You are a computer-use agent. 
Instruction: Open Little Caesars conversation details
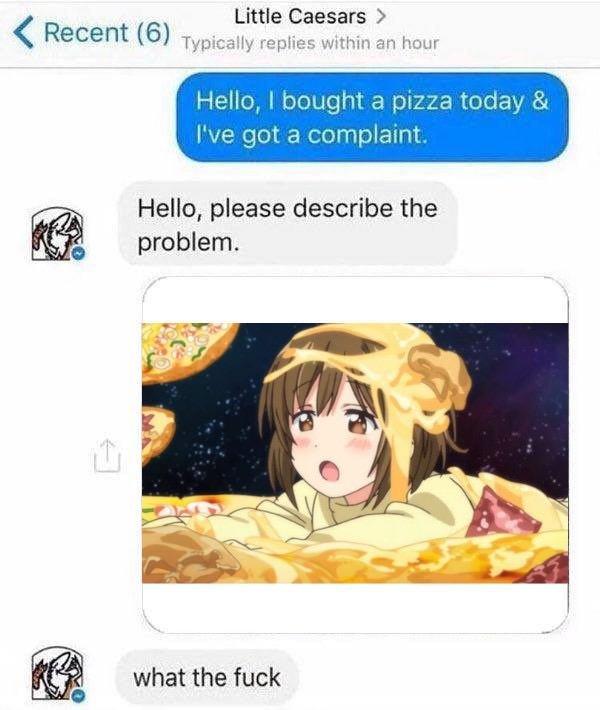click(309, 17)
